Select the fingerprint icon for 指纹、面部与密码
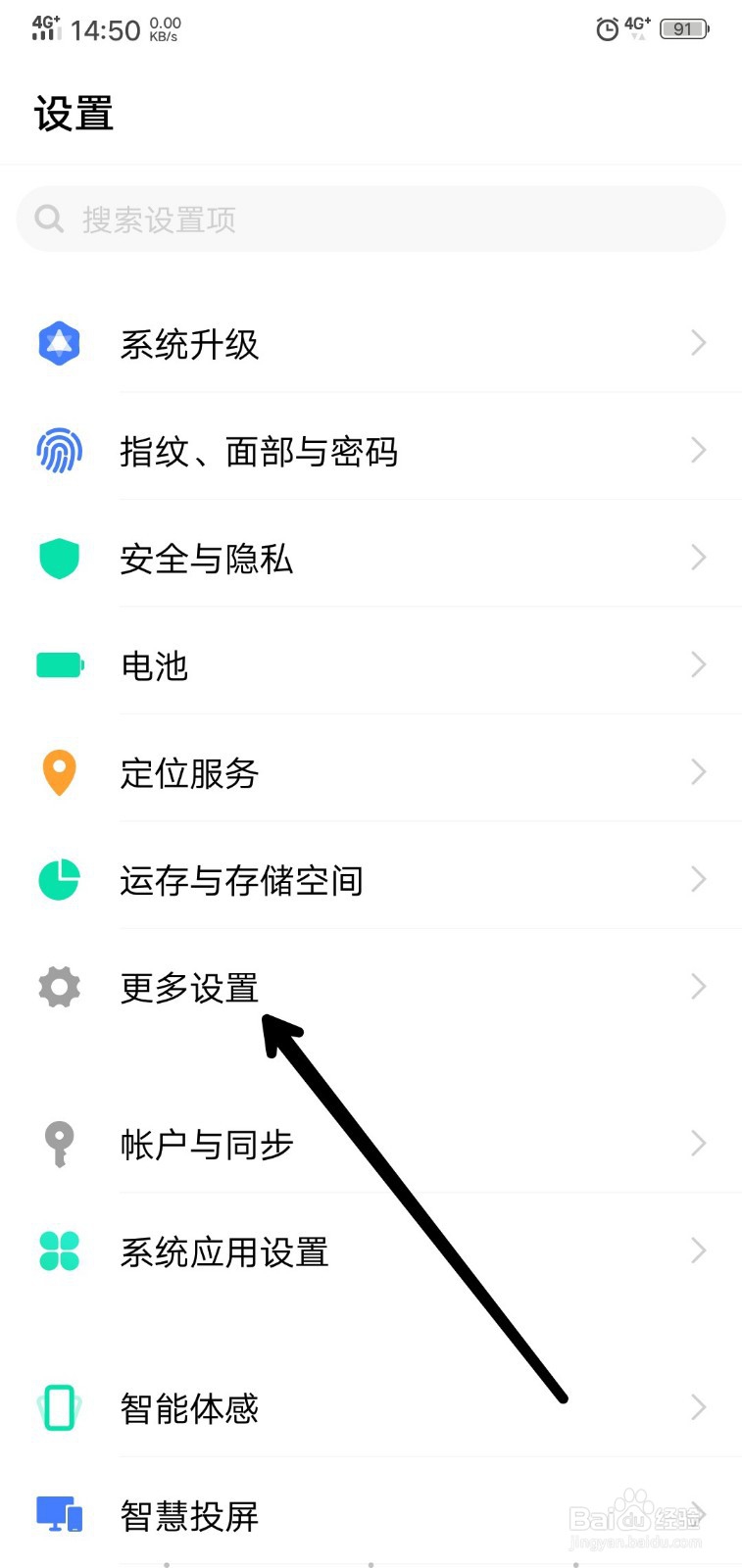 (59, 451)
